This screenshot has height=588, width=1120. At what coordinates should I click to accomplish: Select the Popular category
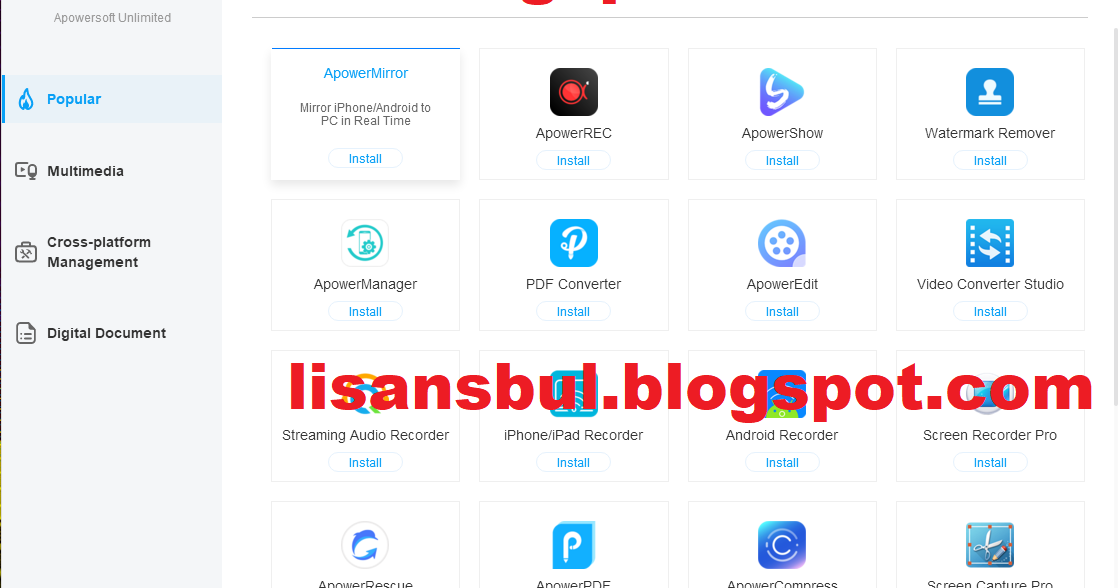pos(112,99)
